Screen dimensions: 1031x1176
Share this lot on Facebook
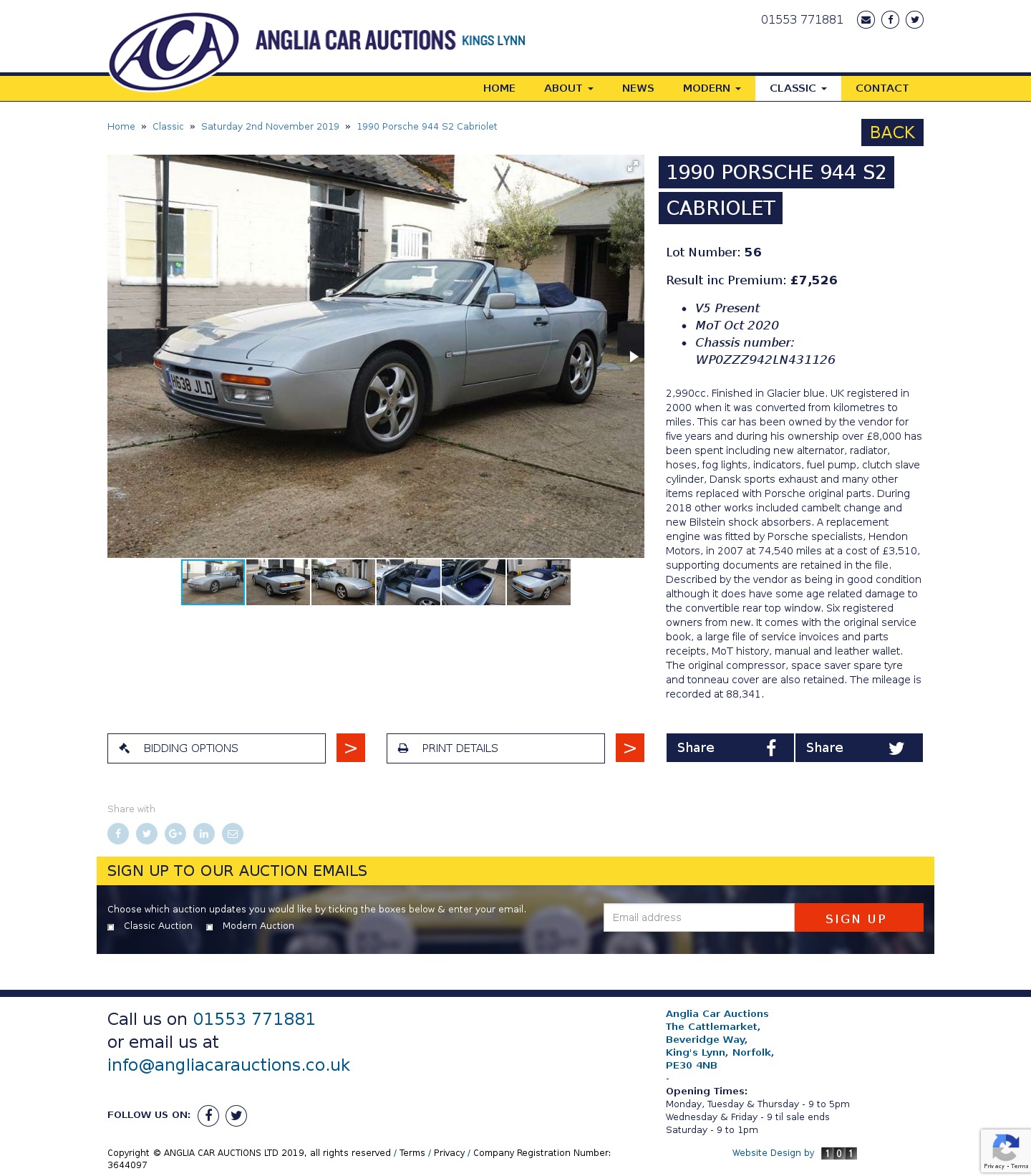(730, 748)
